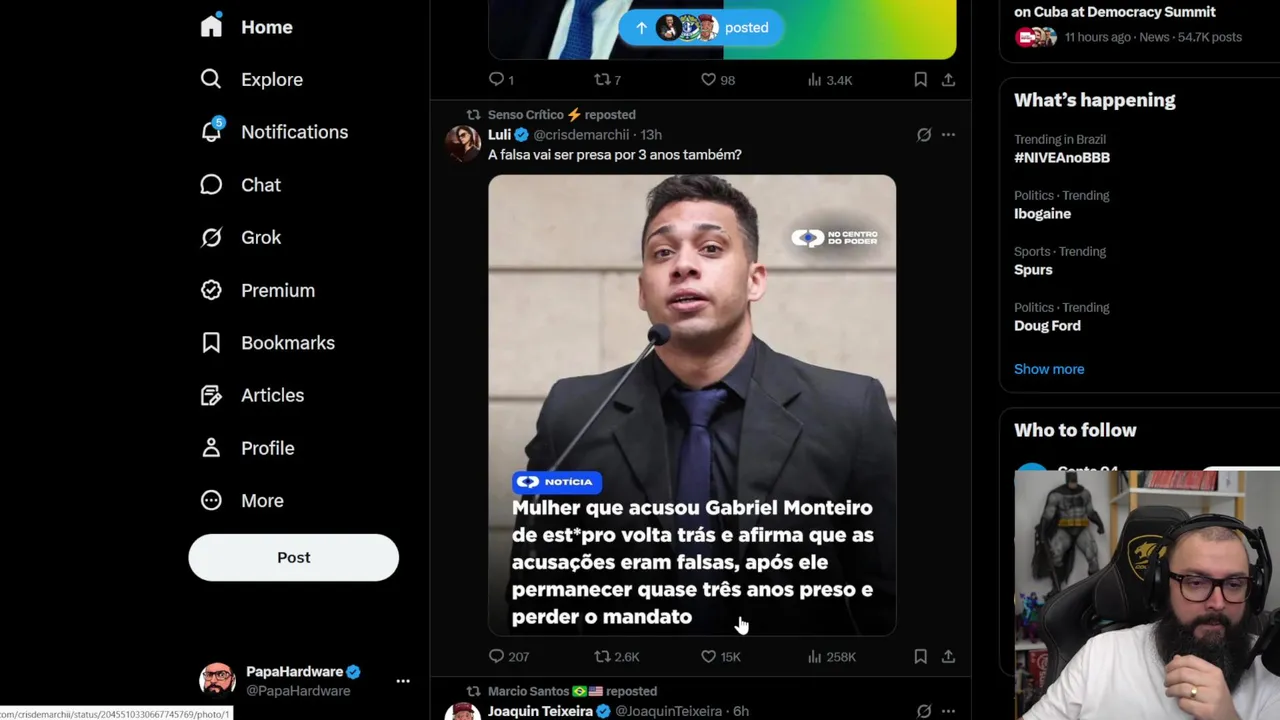Viewport: 1280px width, 720px height.
Task: Open trending topic #NIVEAnoBBB
Action: [x=1062, y=158]
